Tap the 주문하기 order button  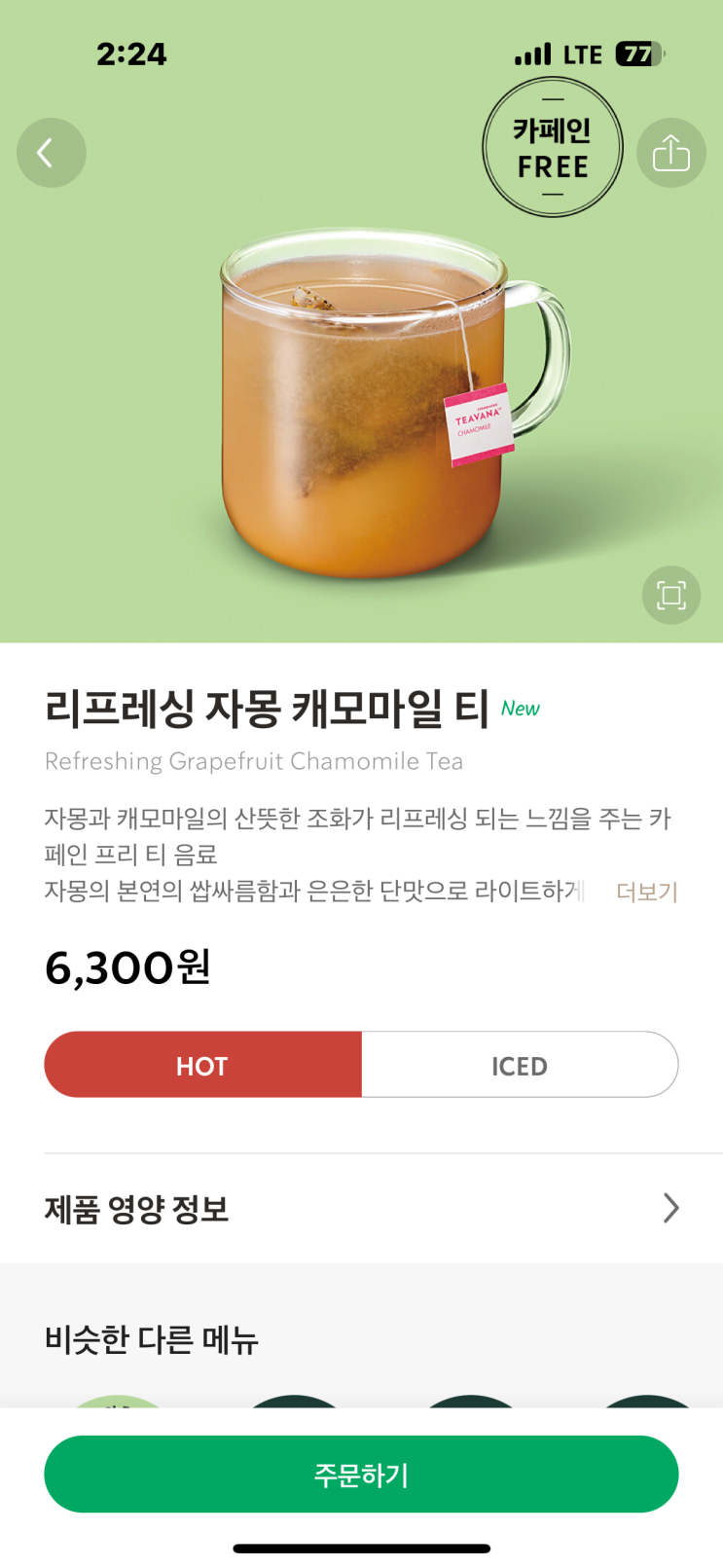pos(361,1474)
